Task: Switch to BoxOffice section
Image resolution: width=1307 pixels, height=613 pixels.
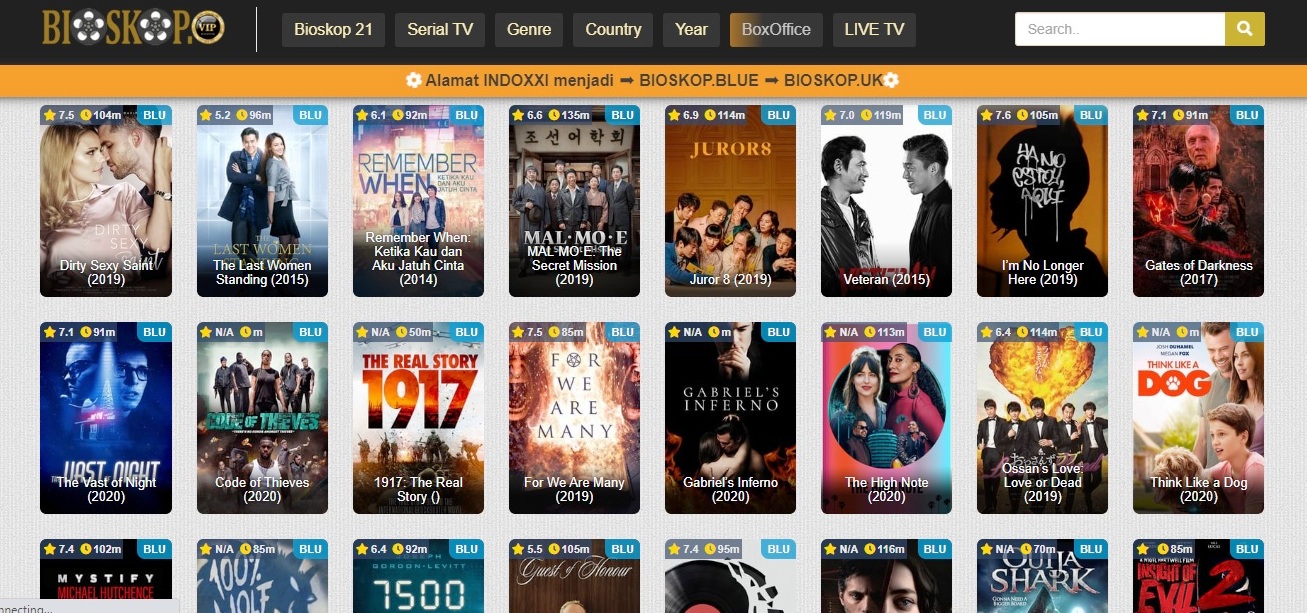Action: pyautogui.click(x=776, y=29)
